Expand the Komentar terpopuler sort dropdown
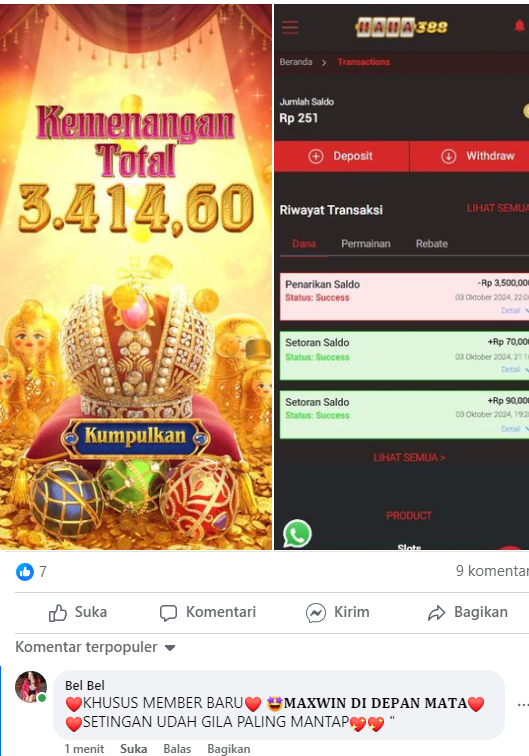 (95, 647)
